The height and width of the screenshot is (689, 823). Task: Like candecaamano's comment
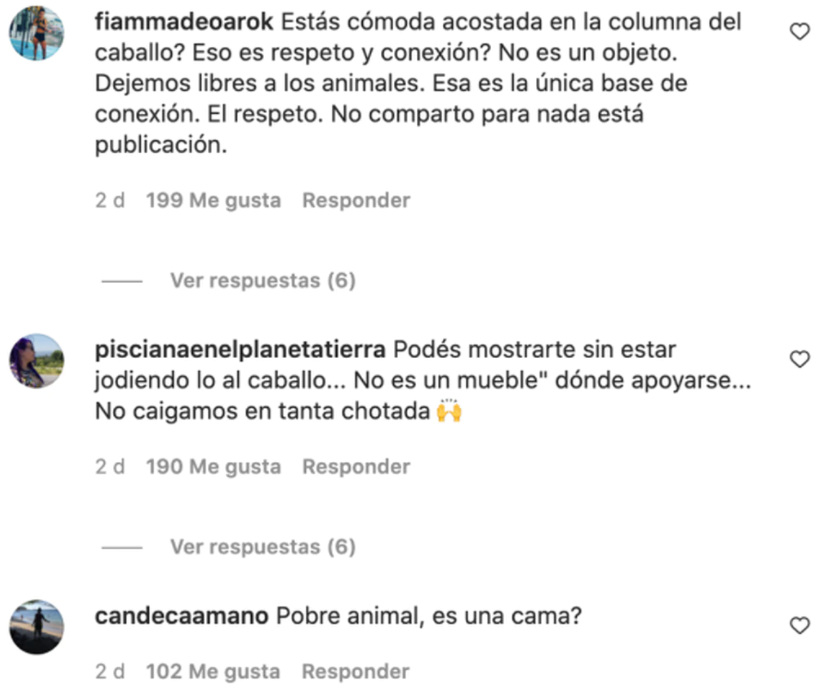[x=799, y=625]
